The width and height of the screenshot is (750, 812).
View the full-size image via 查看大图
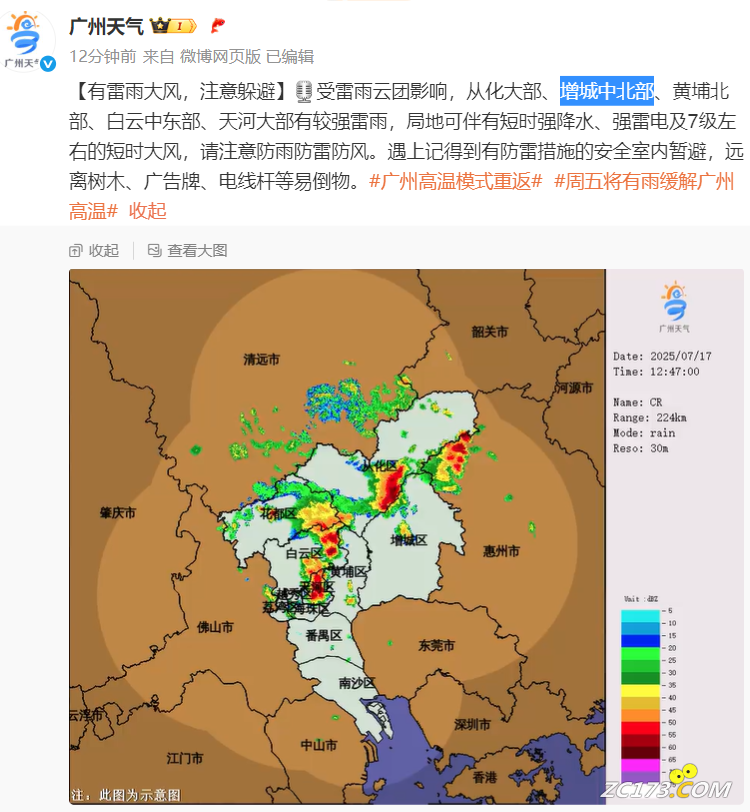(x=188, y=250)
